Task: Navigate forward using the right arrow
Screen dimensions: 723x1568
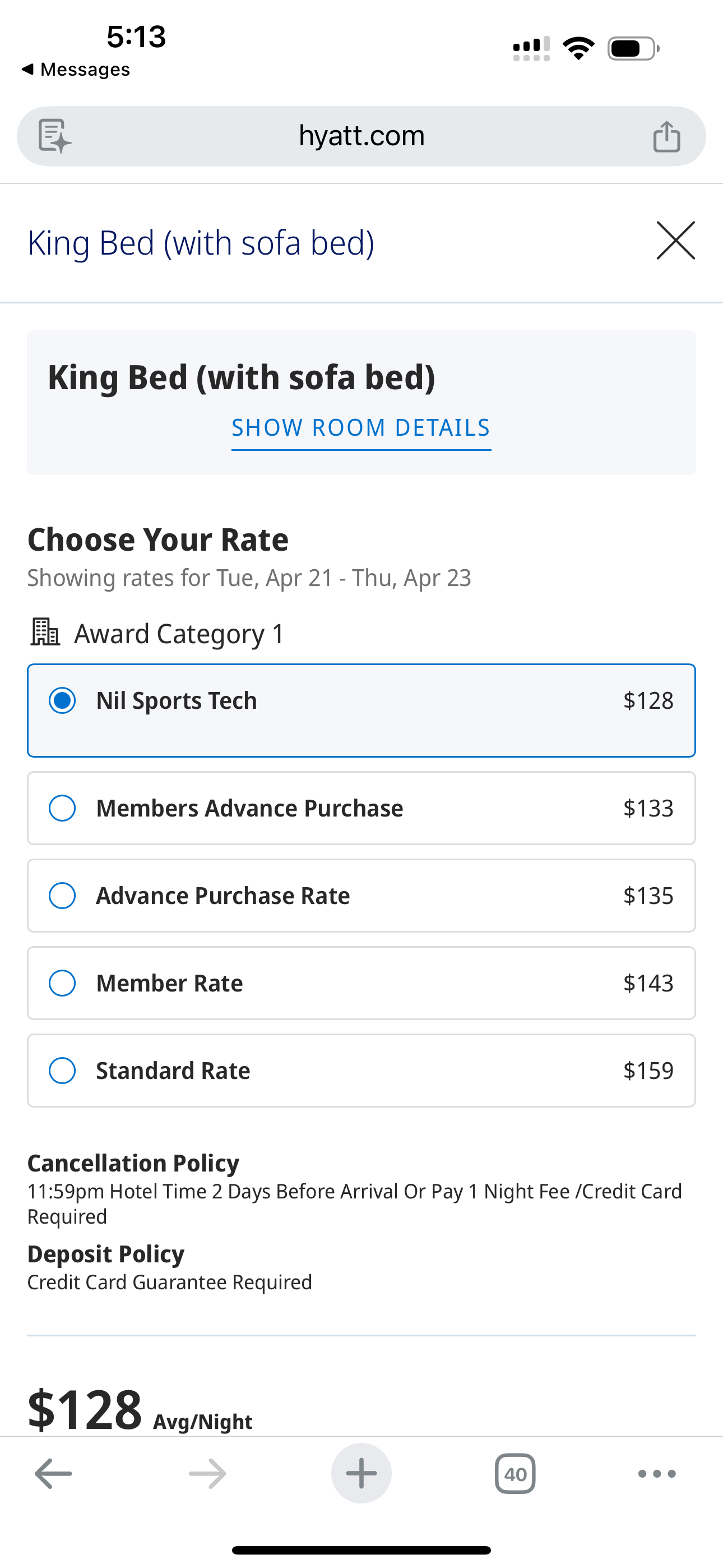Action: pyautogui.click(x=206, y=1473)
